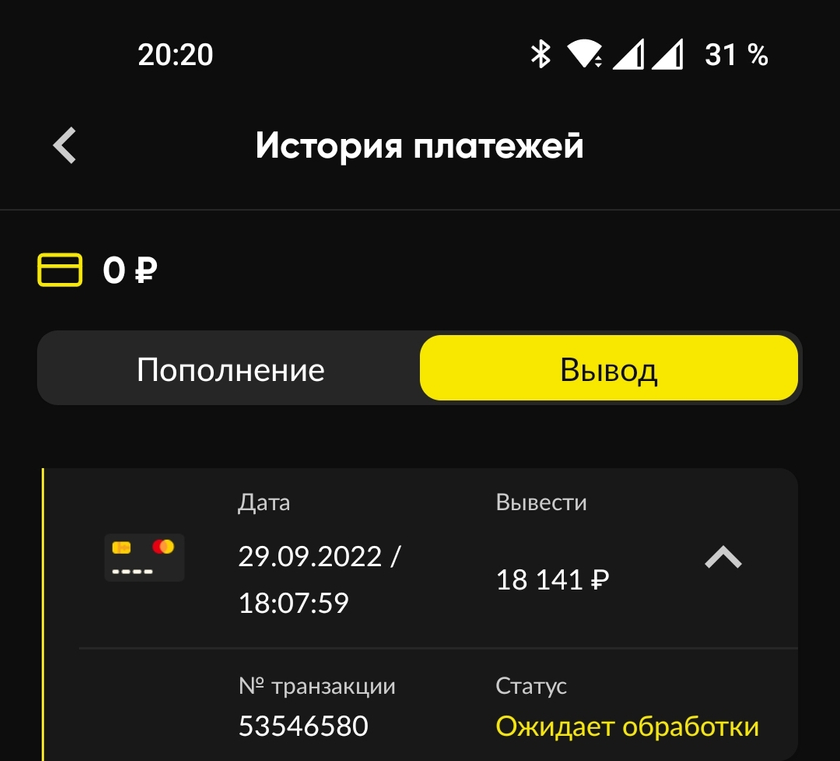
Task: Select the Вывод tab
Action: coord(608,369)
